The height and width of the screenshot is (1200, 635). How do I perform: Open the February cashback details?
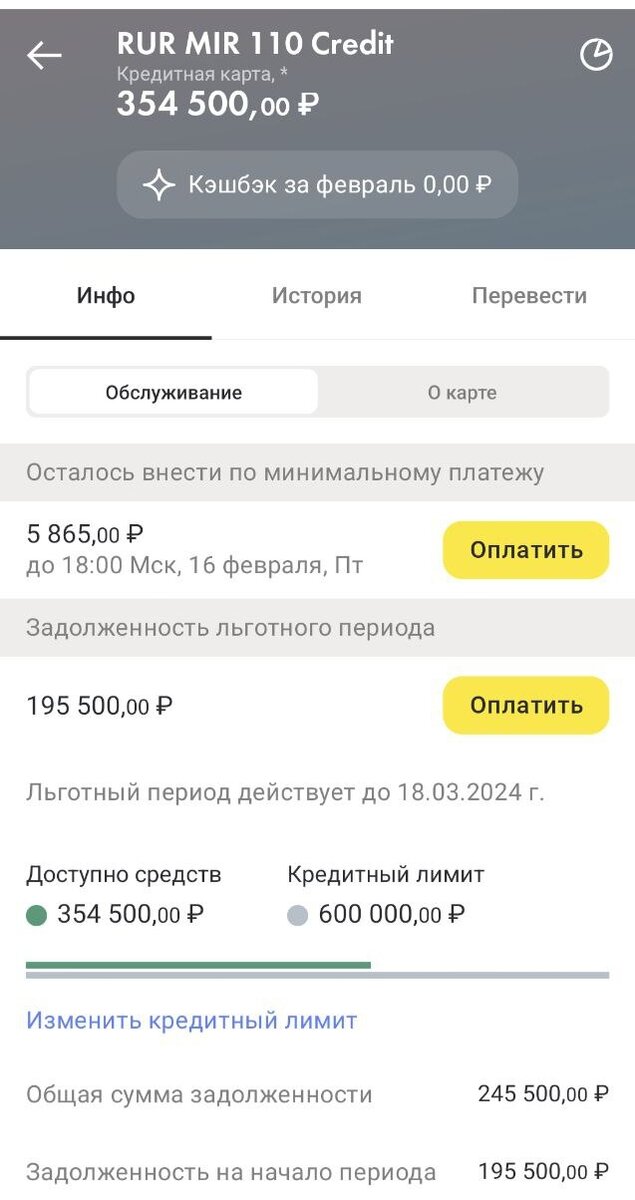pos(317,185)
